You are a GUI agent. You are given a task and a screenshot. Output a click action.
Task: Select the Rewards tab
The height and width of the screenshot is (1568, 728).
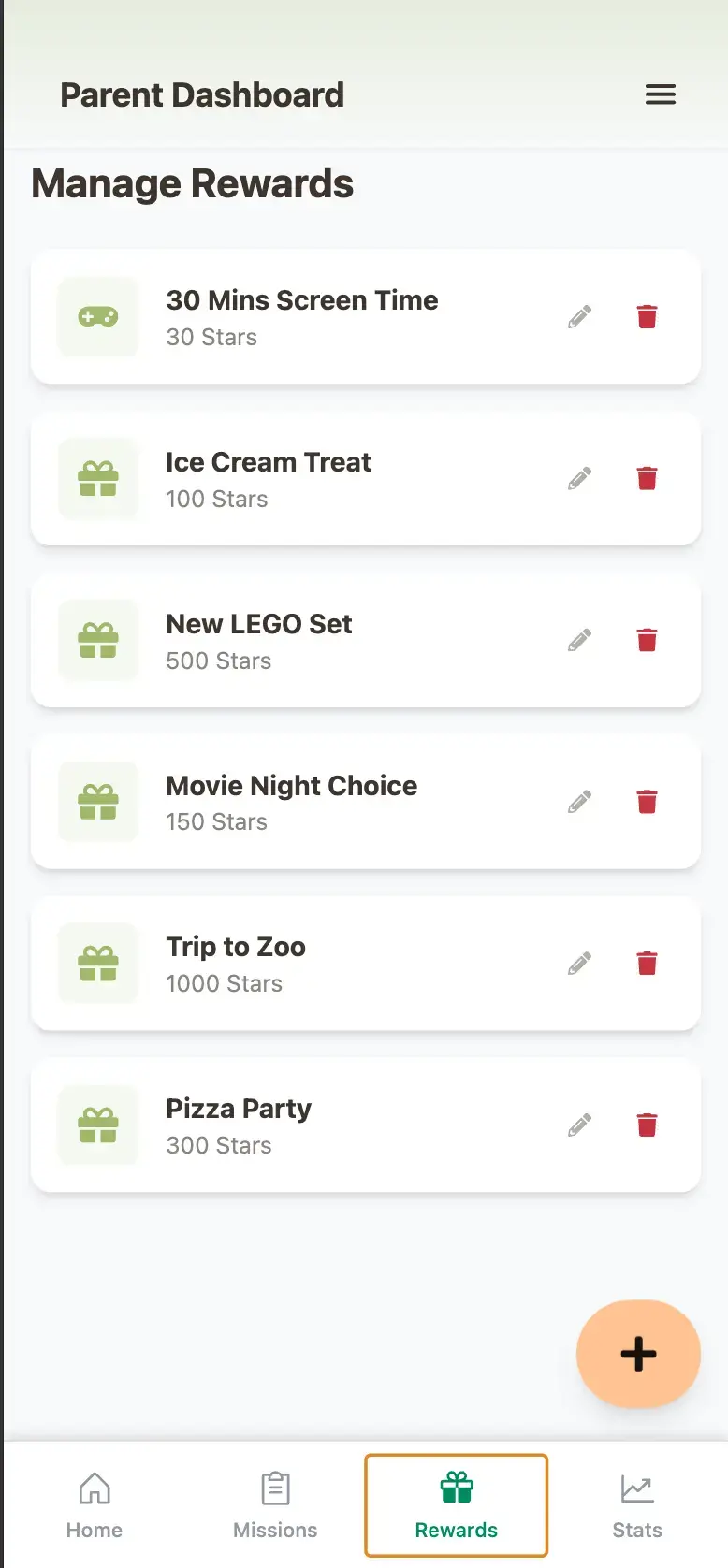click(x=457, y=1504)
